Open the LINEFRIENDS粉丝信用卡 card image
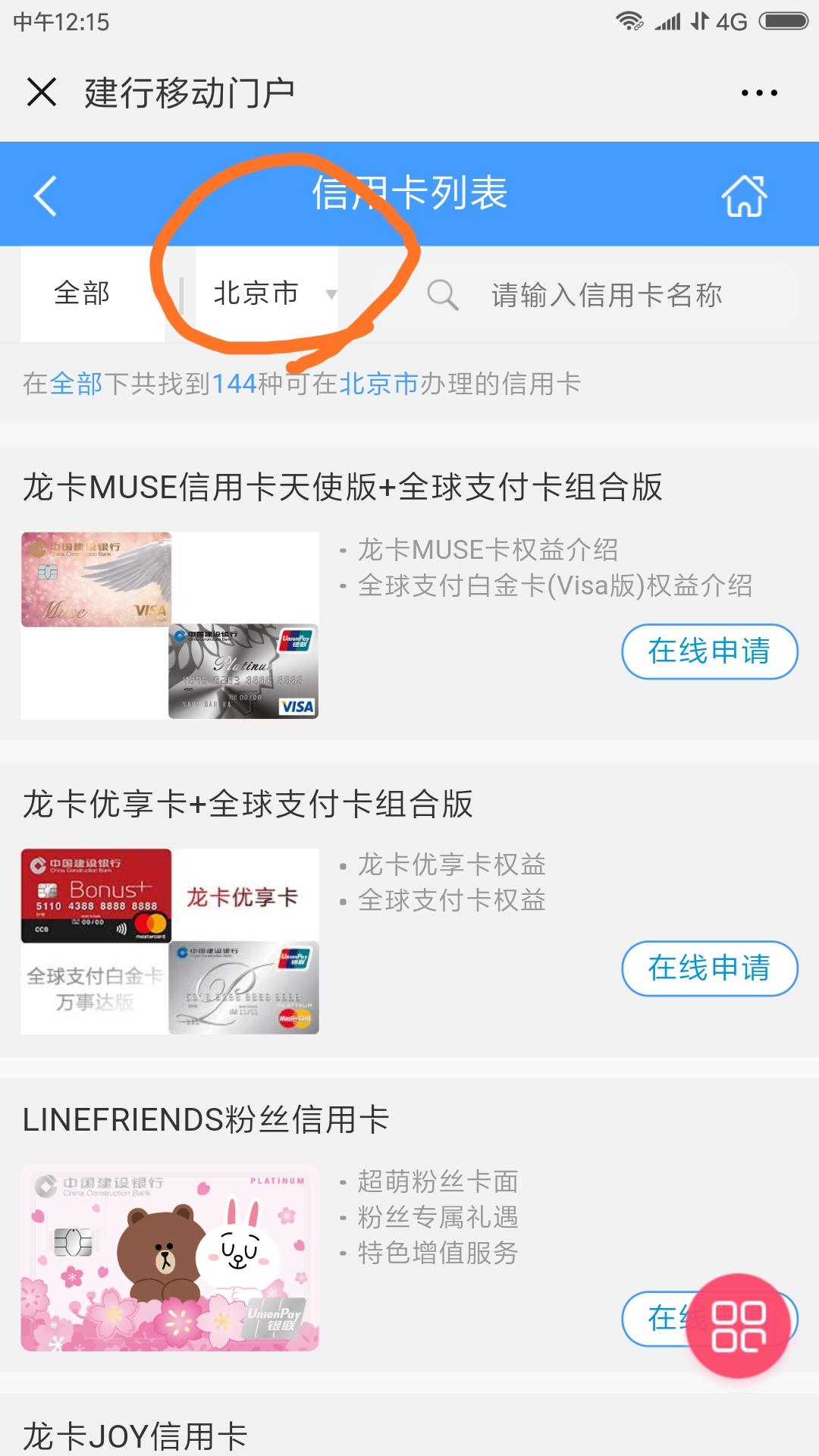The height and width of the screenshot is (1456, 819). (x=170, y=1257)
